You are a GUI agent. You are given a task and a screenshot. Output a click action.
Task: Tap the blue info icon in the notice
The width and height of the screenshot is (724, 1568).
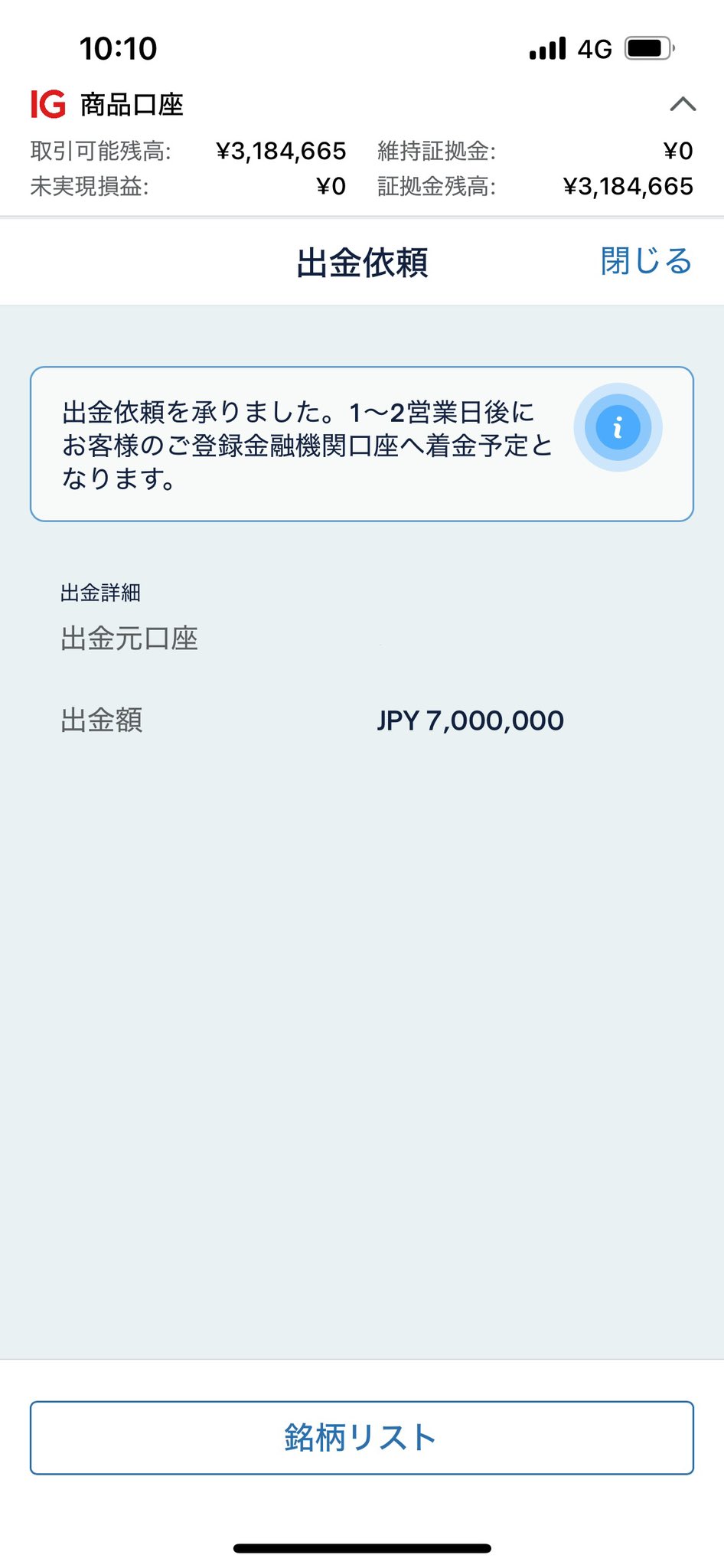click(618, 427)
